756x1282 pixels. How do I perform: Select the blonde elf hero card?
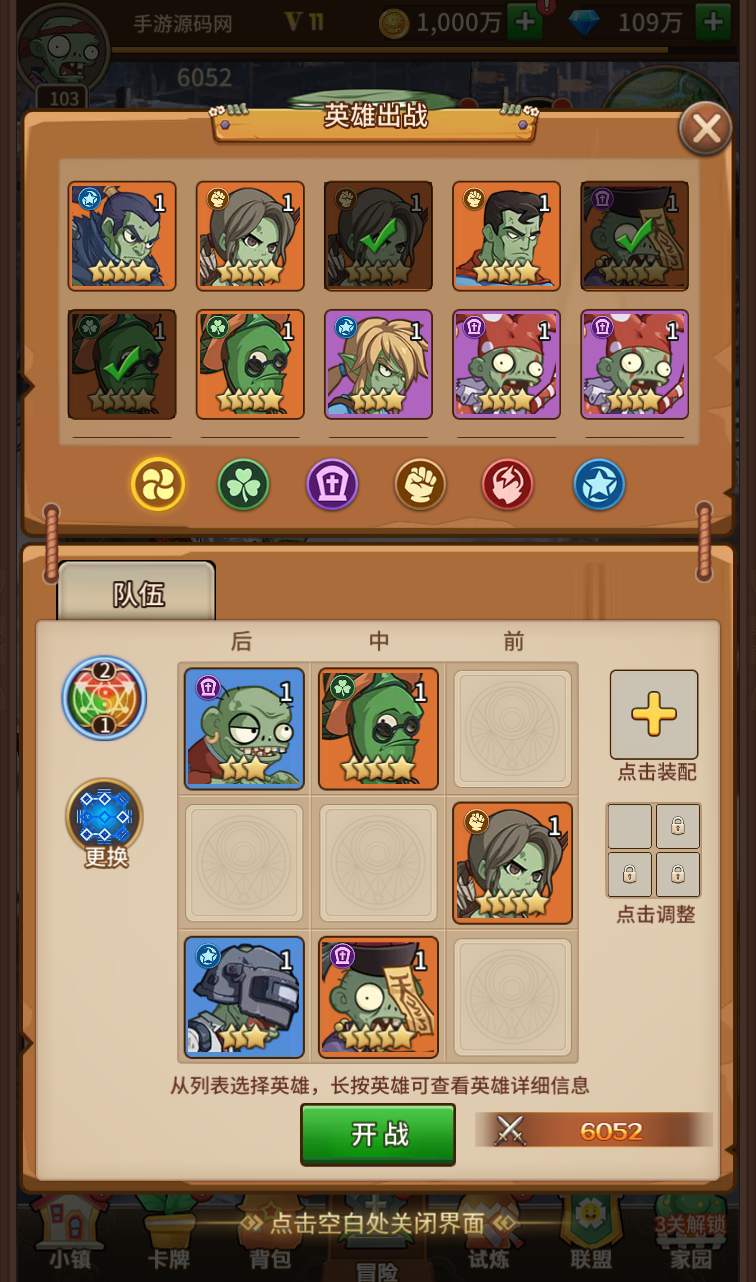[x=378, y=364]
